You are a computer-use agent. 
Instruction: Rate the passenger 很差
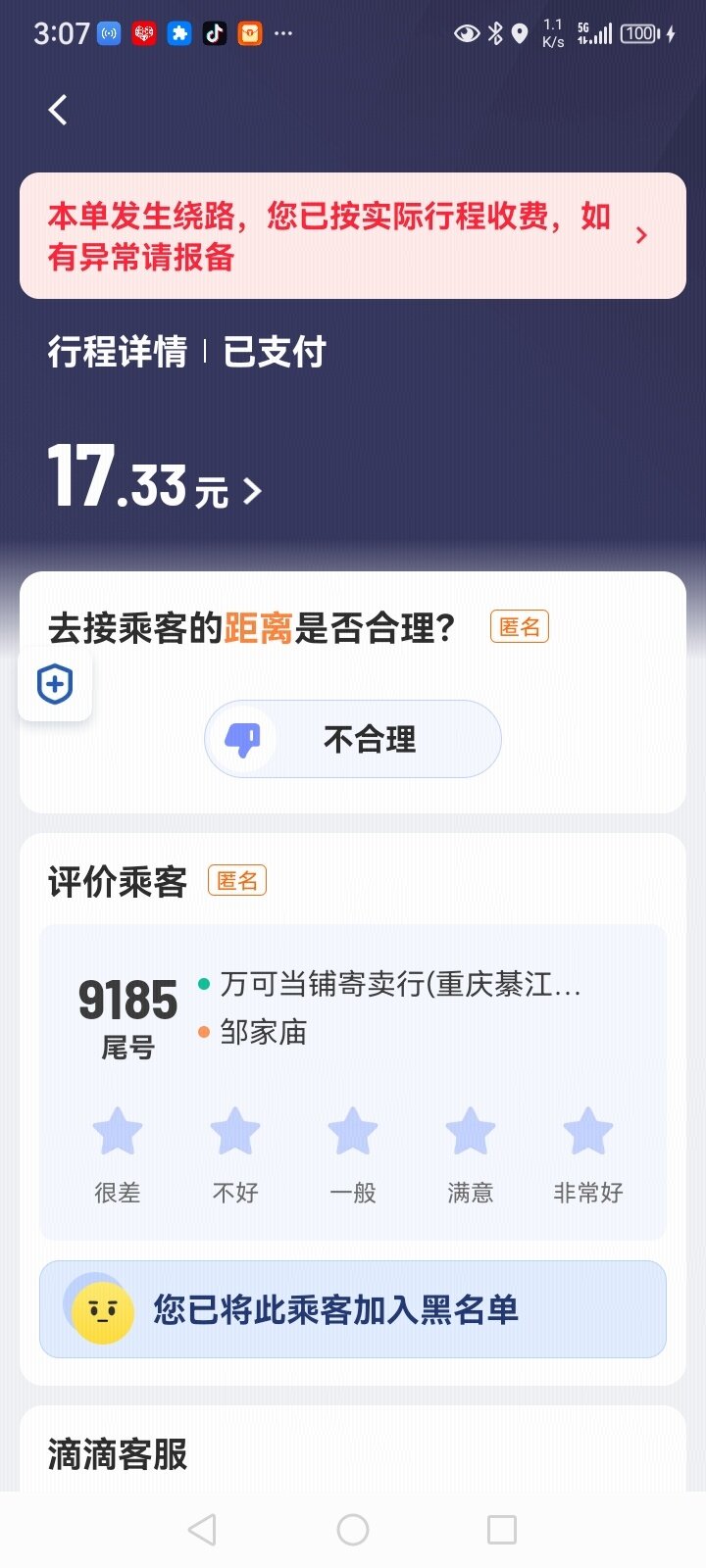(118, 1132)
